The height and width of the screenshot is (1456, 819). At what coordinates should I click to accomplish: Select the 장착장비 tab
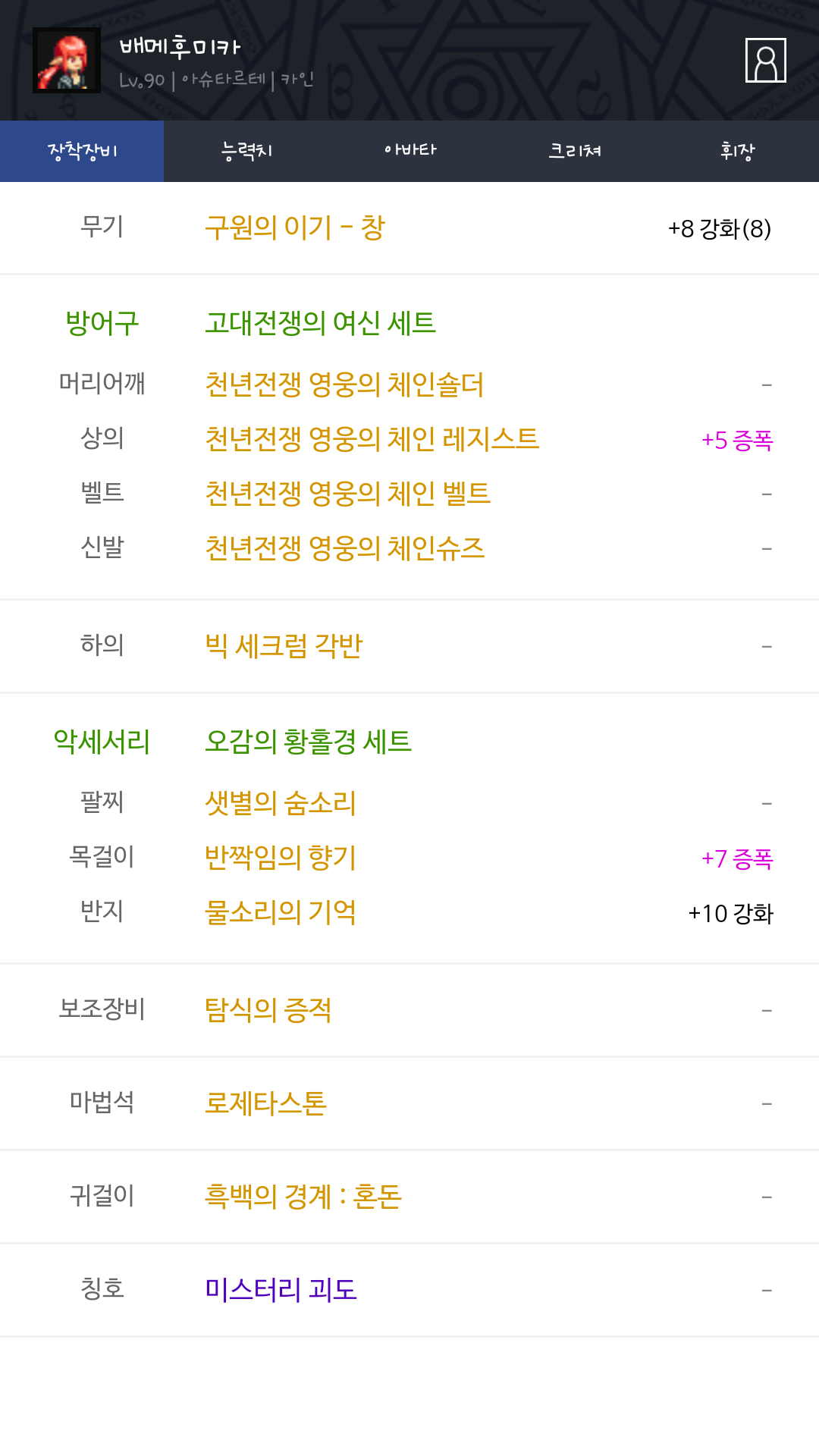click(x=82, y=151)
